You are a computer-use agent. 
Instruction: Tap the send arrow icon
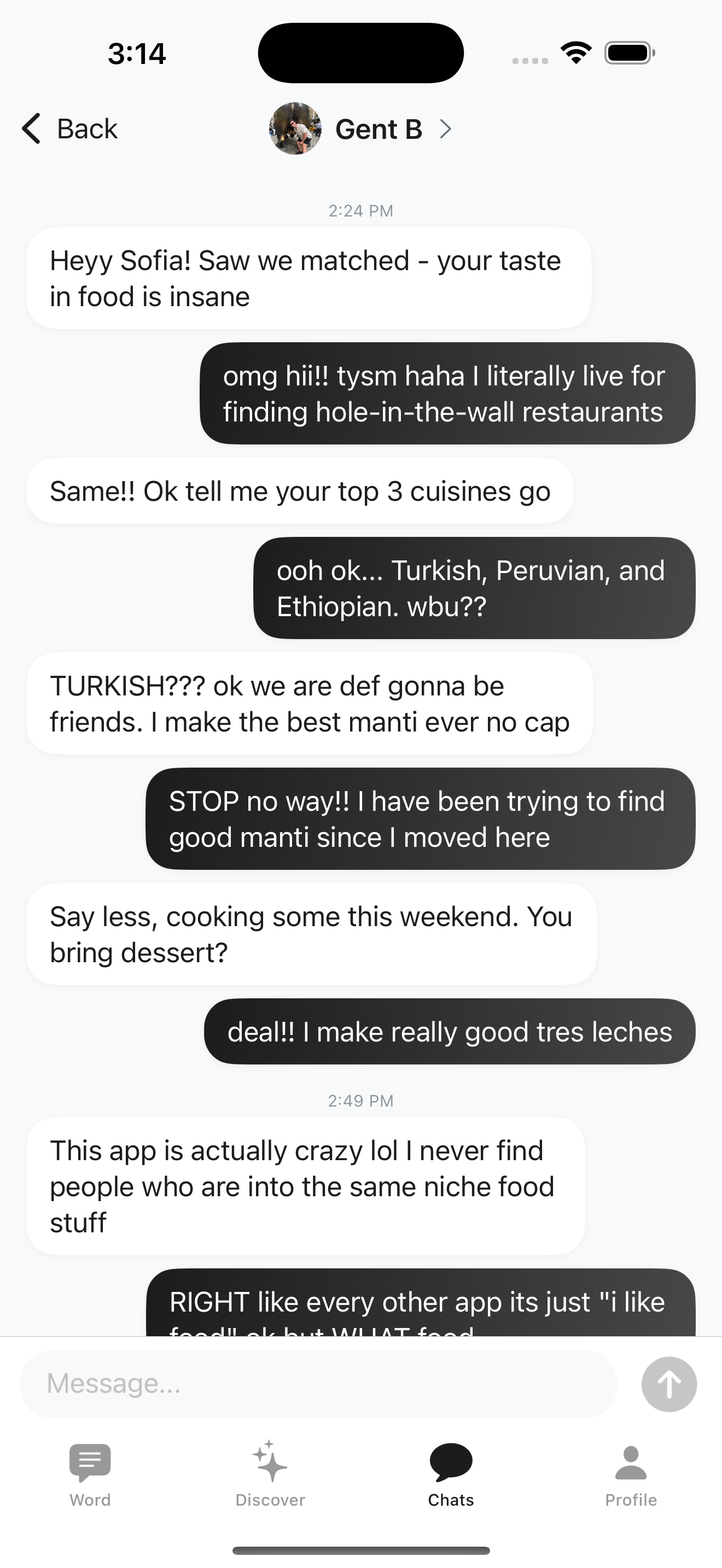coord(668,1384)
